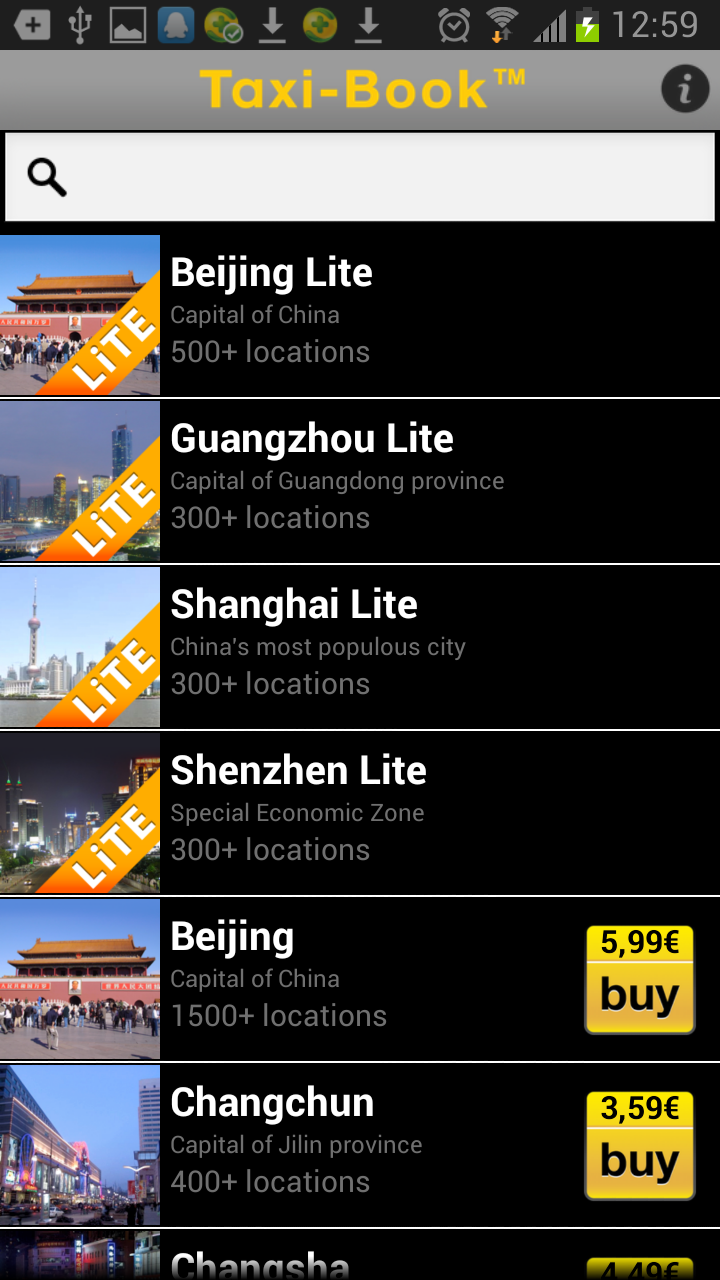The width and height of the screenshot is (720, 1280).
Task: Buy the full Beijing guide for 5,99€
Action: pyautogui.click(x=640, y=980)
